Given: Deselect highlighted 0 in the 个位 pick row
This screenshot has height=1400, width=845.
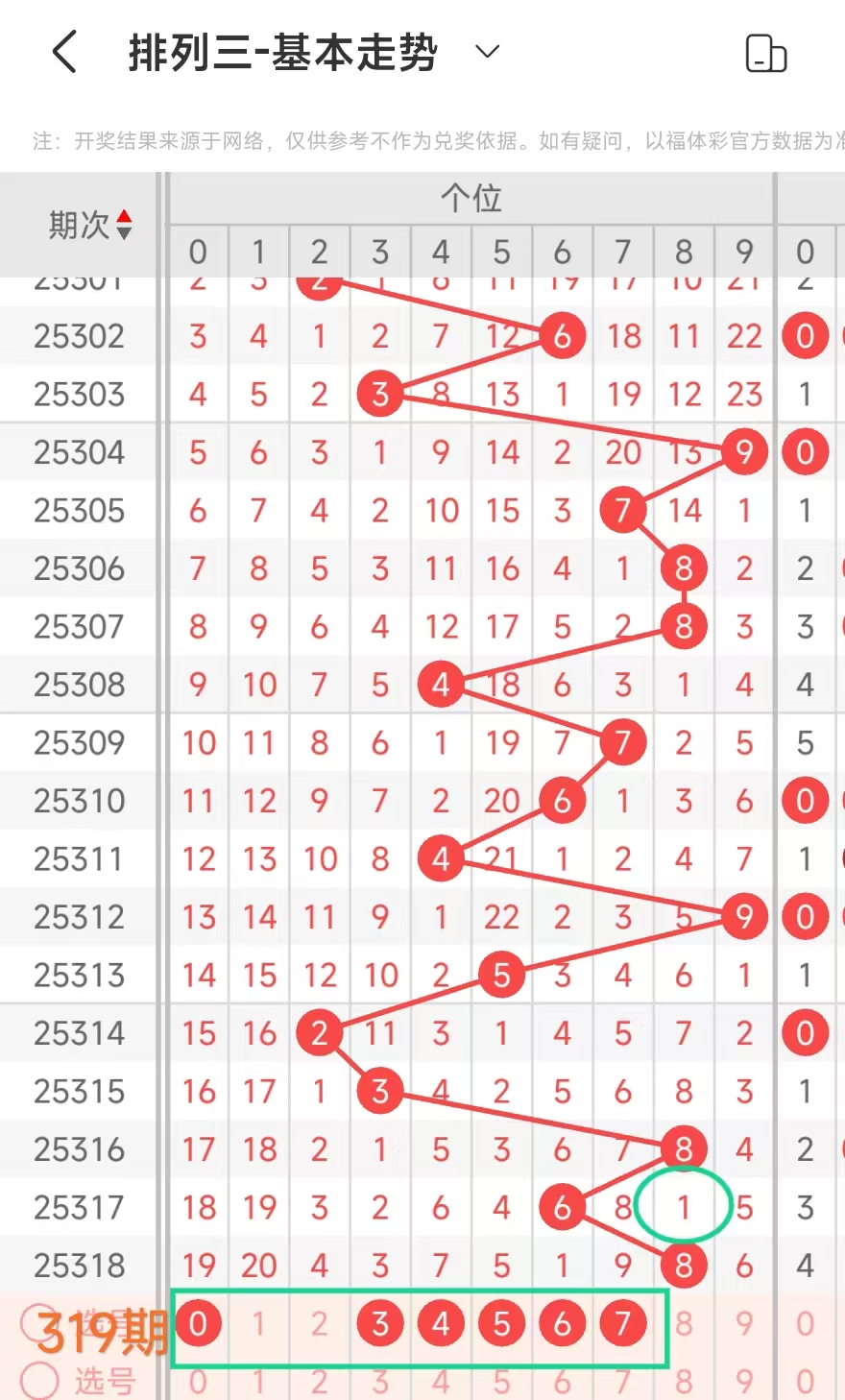Looking at the screenshot, I should [x=198, y=1324].
